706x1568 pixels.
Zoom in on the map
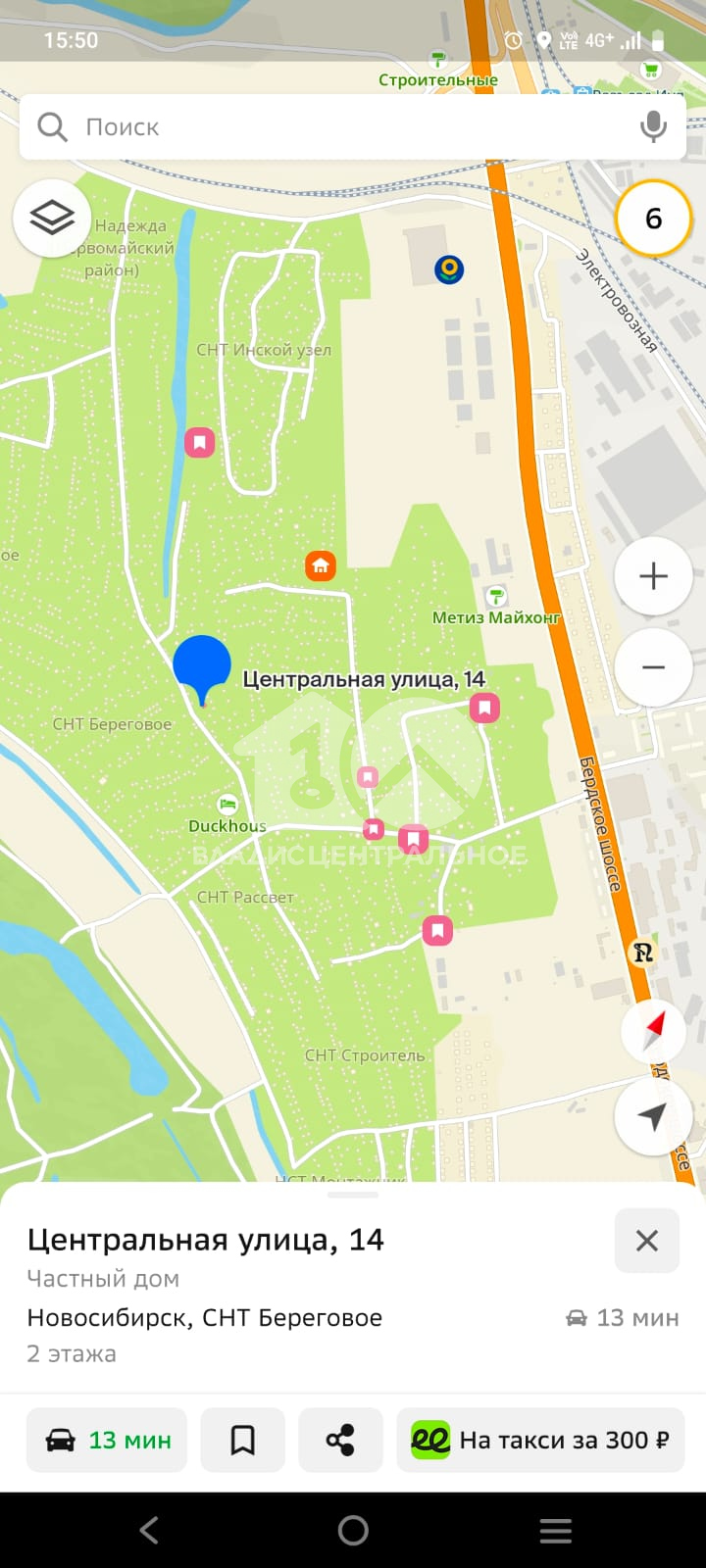point(653,576)
